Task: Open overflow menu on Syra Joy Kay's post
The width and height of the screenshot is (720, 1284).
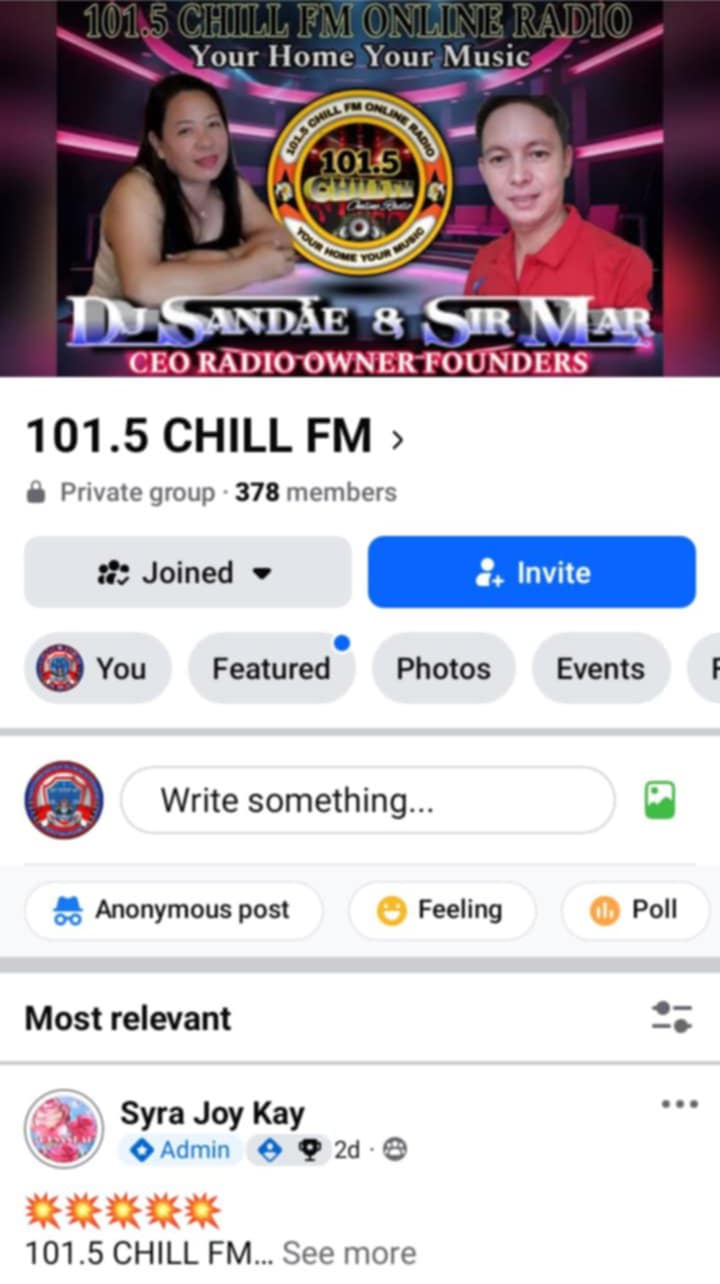Action: point(680,1105)
